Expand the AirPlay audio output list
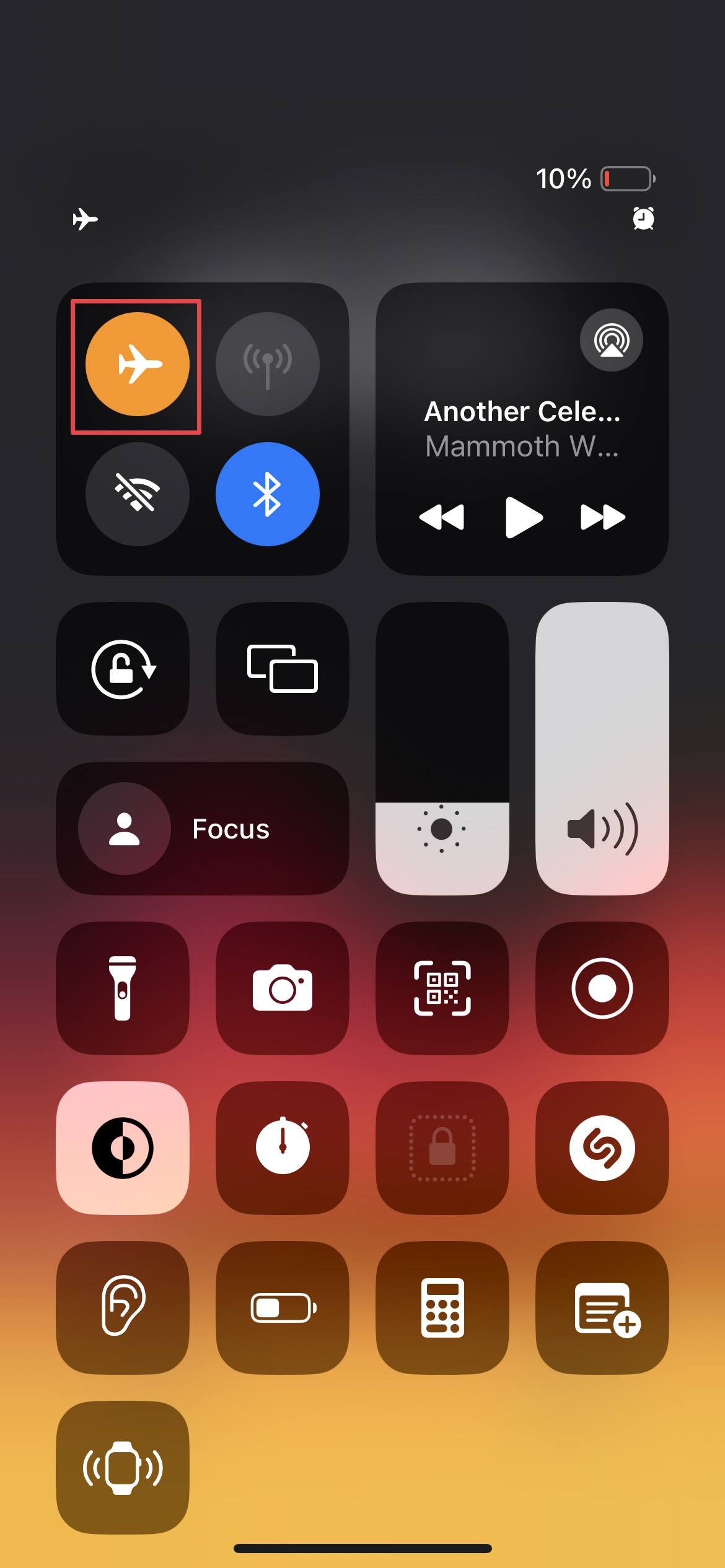Image resolution: width=725 pixels, height=1568 pixels. 611,340
